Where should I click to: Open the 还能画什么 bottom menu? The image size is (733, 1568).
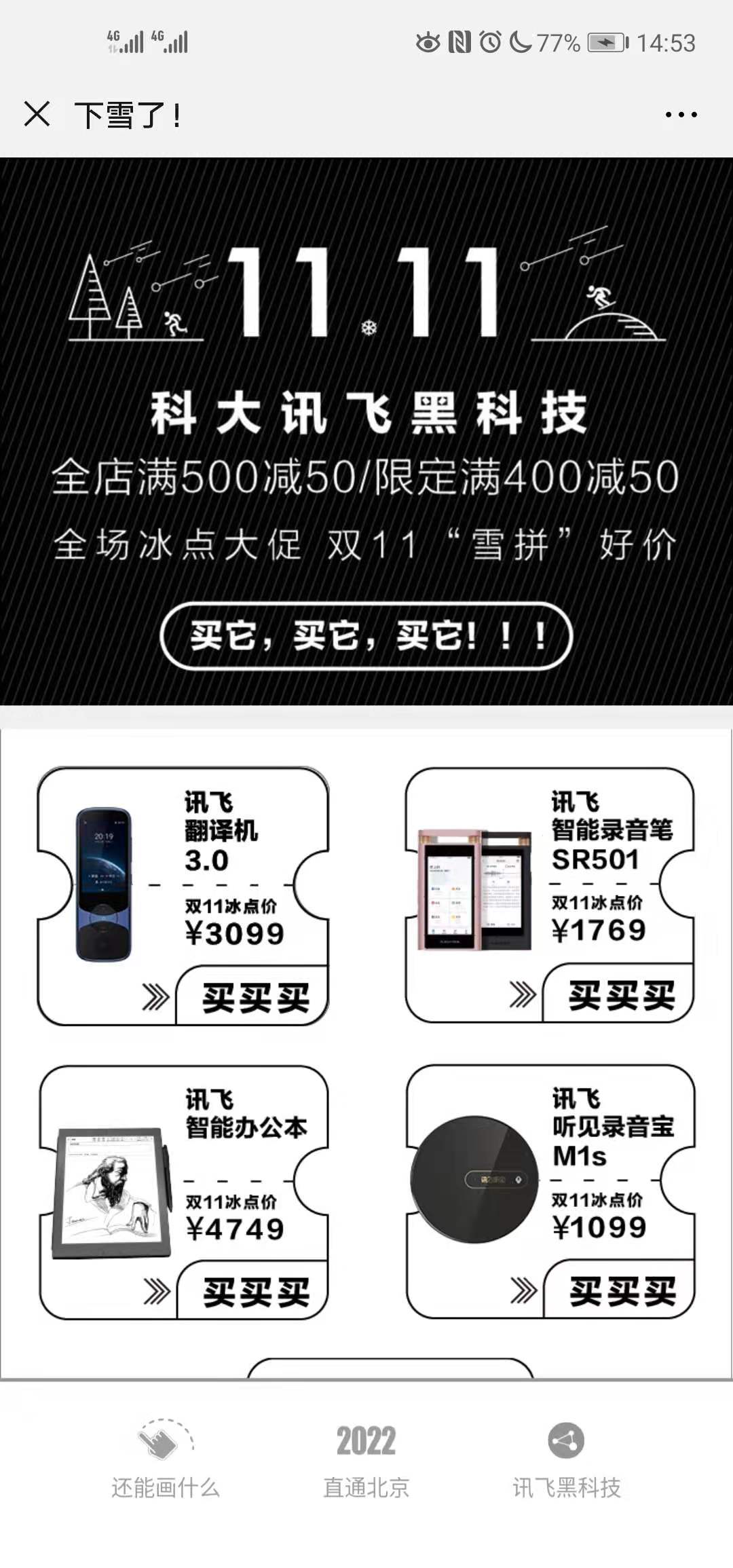[165, 1459]
